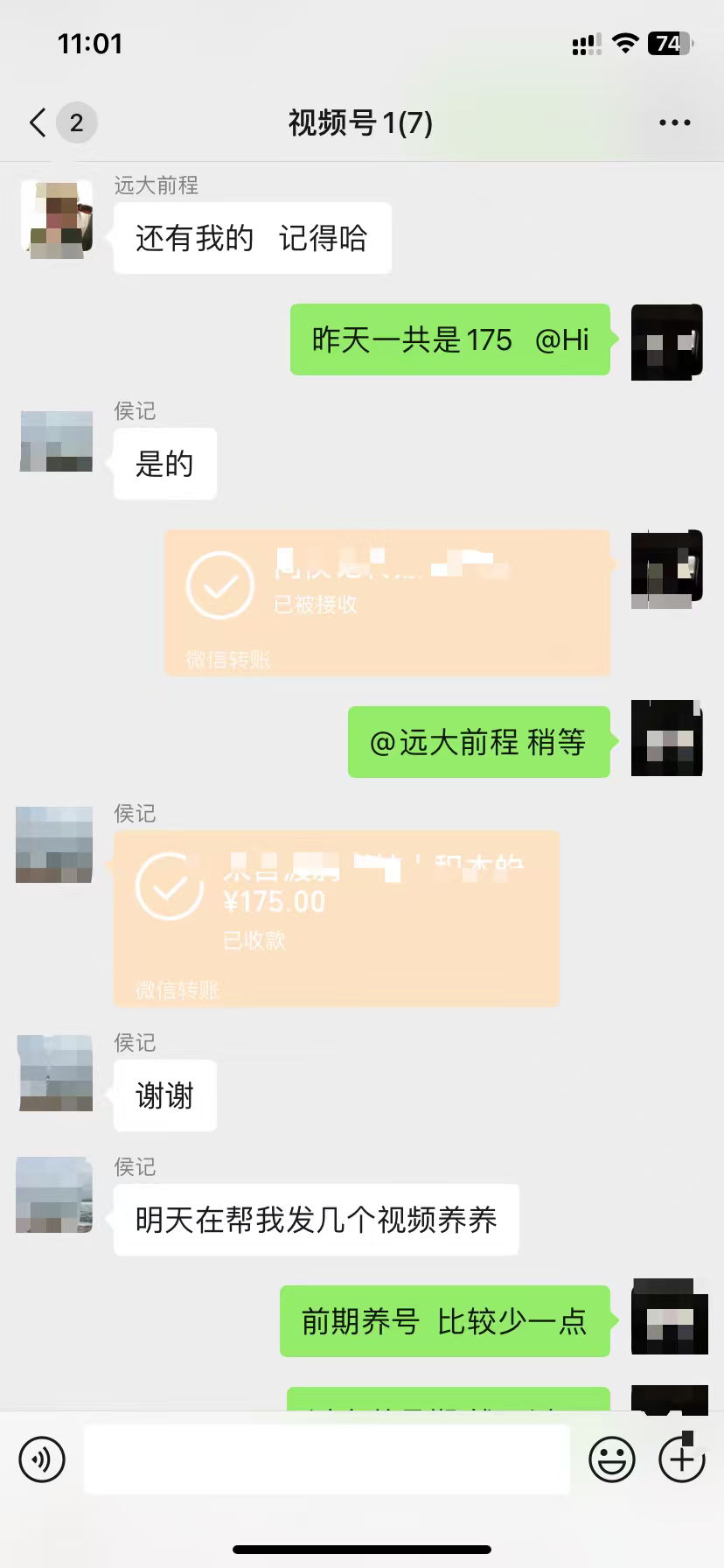Screen dimensions: 724x1568
Task: Tap the bubble 昨天一共是175 @Hi
Action: (449, 339)
